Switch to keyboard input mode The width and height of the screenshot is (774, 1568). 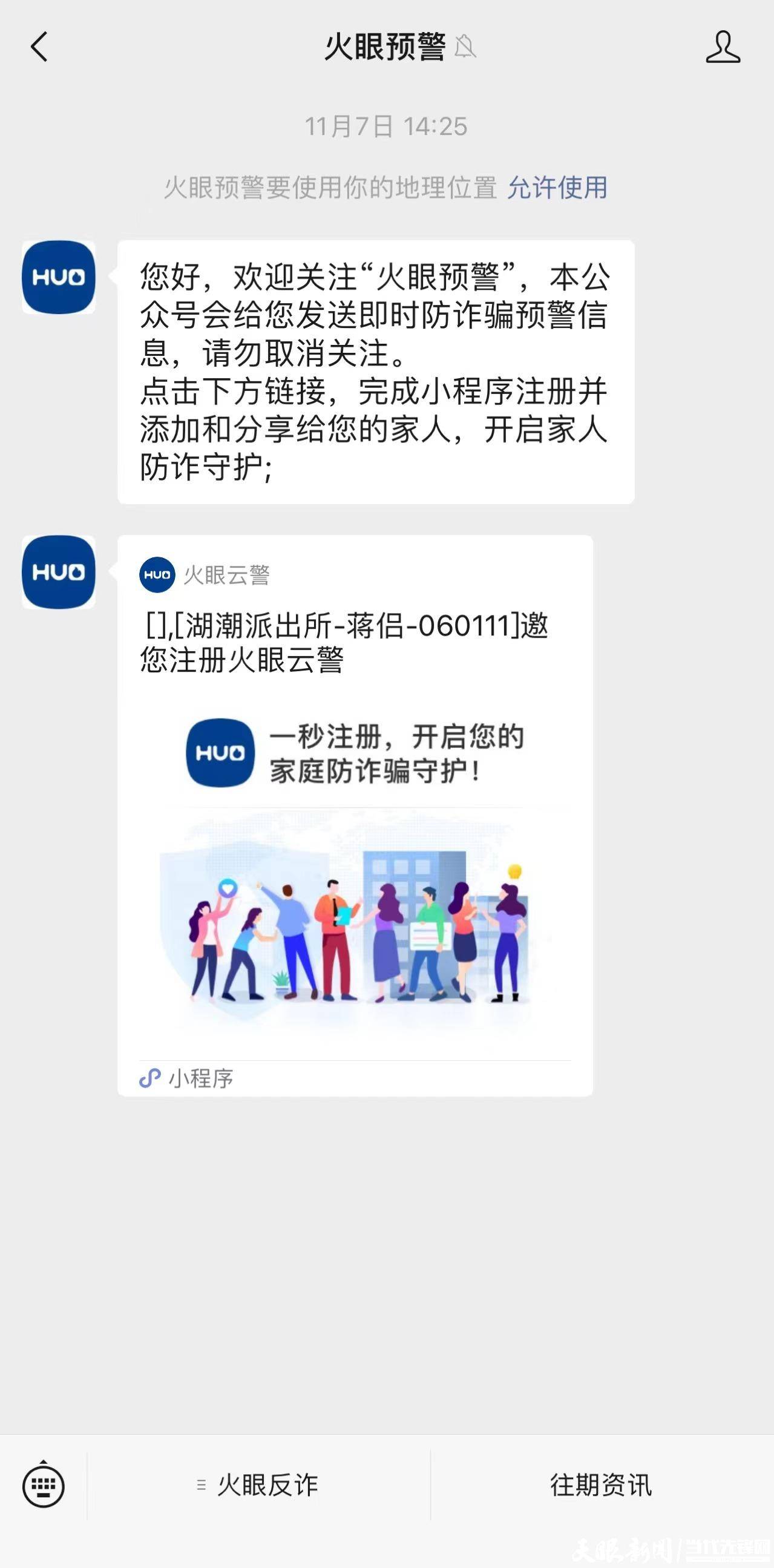(43, 1486)
